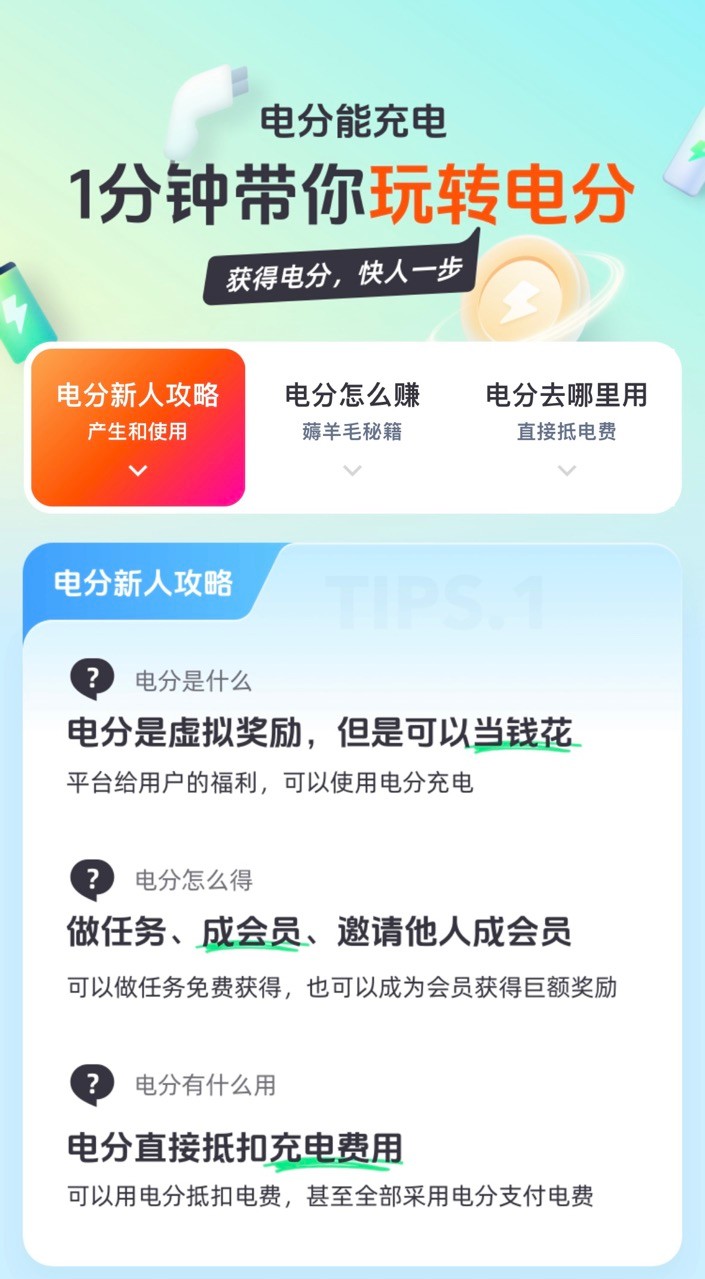Switch to the 电分怎么赚 tab
The image size is (705, 1279).
tap(352, 427)
